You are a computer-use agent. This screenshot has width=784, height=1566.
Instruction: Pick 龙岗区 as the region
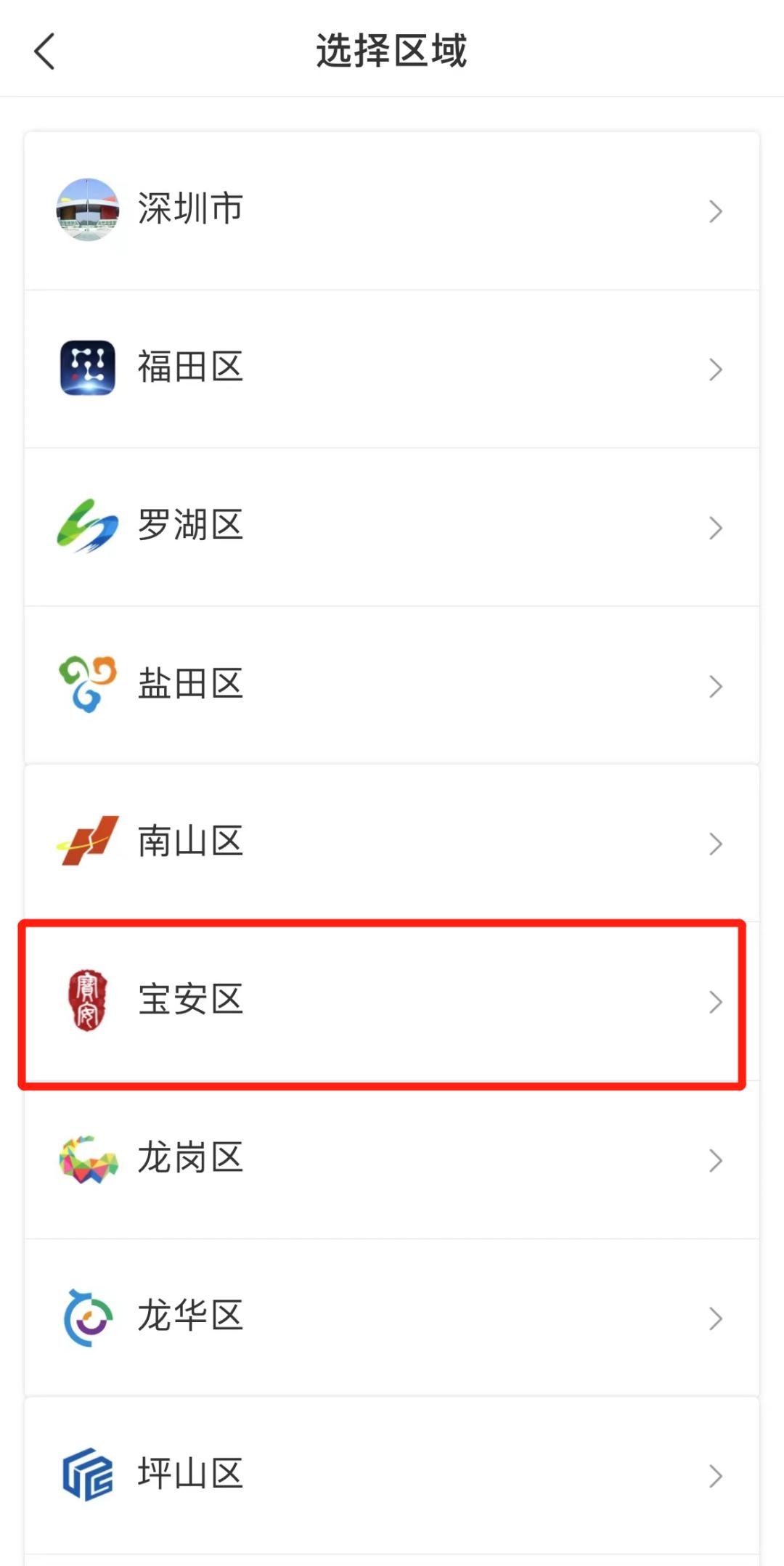tap(391, 1159)
